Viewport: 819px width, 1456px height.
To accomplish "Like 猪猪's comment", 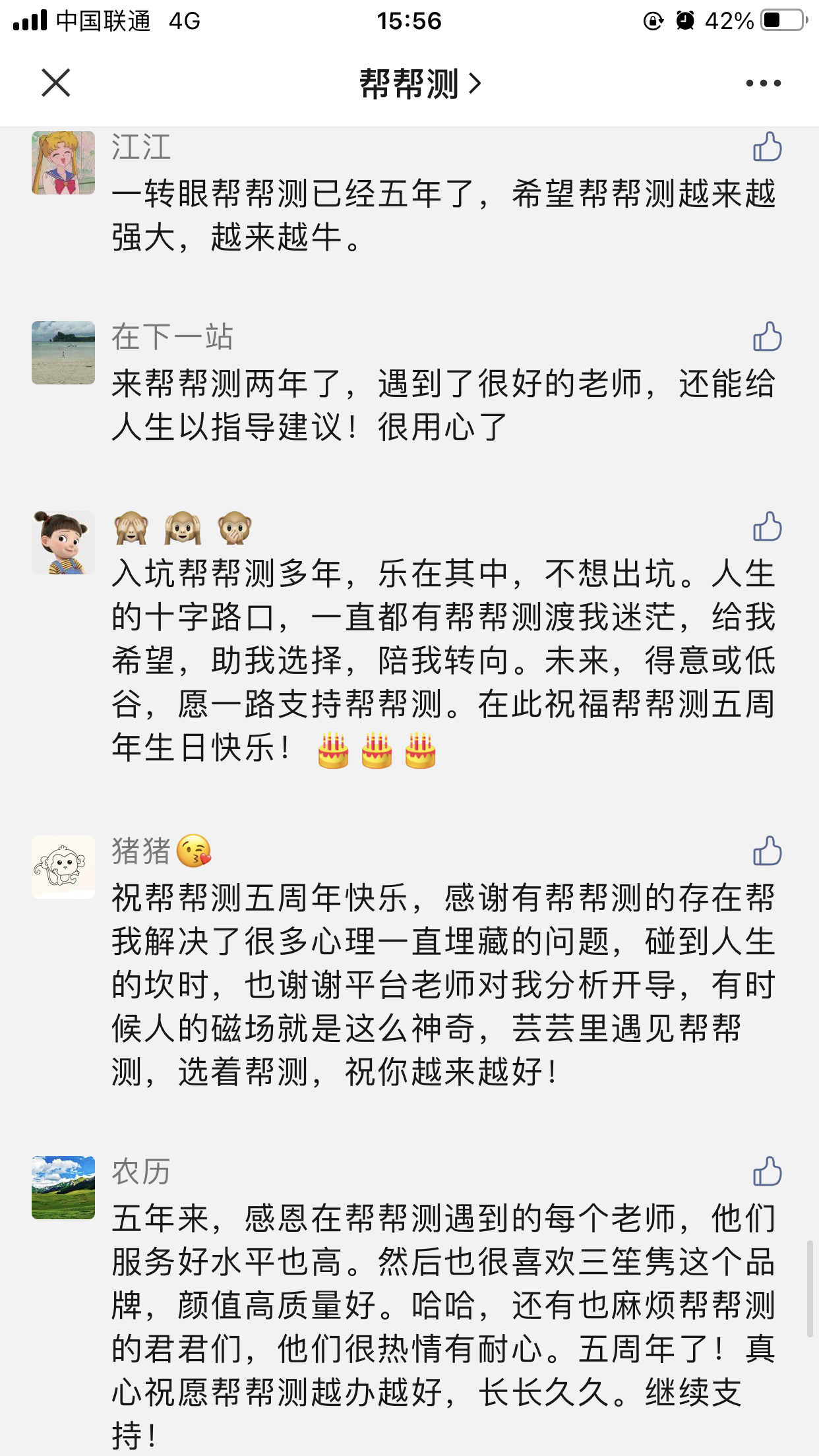I will (767, 851).
